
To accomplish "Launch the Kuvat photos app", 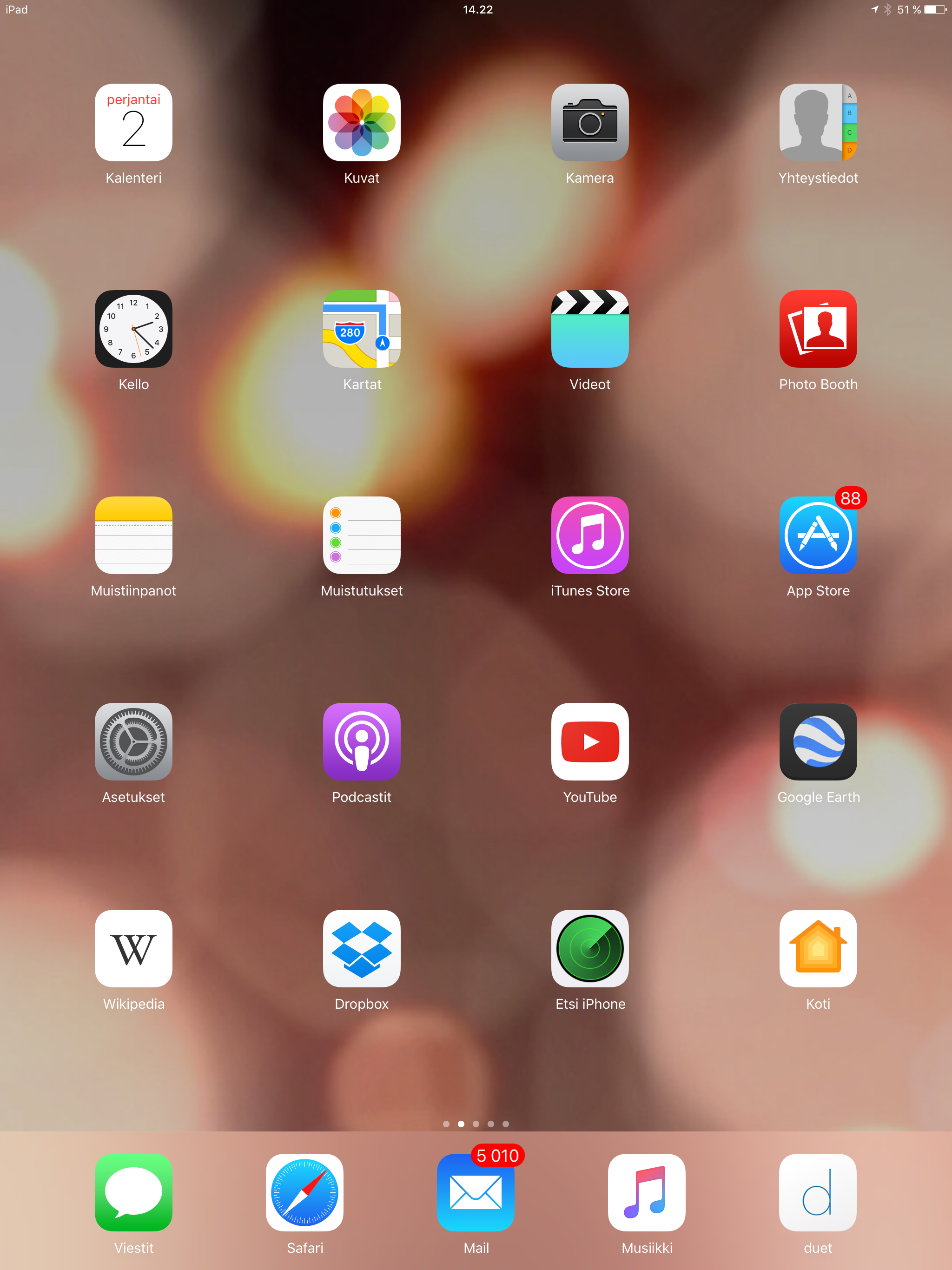I will point(362,123).
